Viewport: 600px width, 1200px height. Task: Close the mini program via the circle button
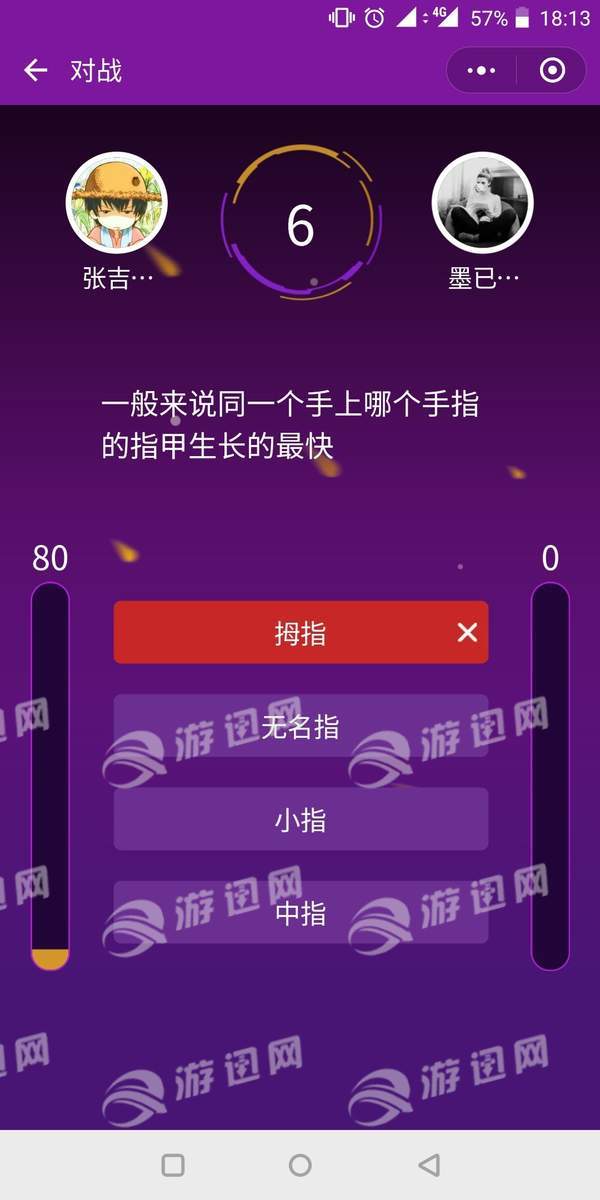click(x=551, y=70)
